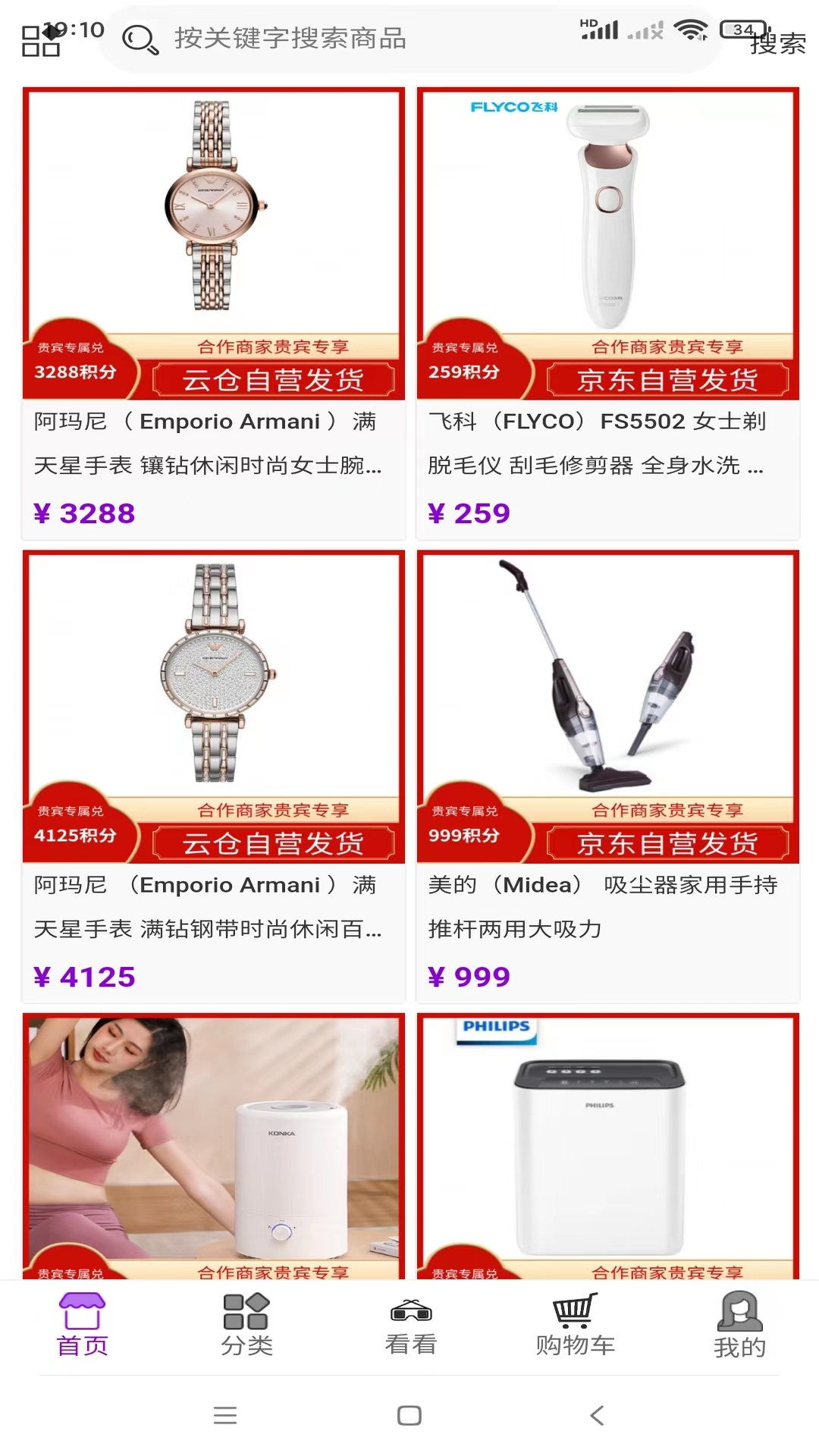Switch to the 看看 tab
The image size is (819, 1456).
(x=411, y=1325)
